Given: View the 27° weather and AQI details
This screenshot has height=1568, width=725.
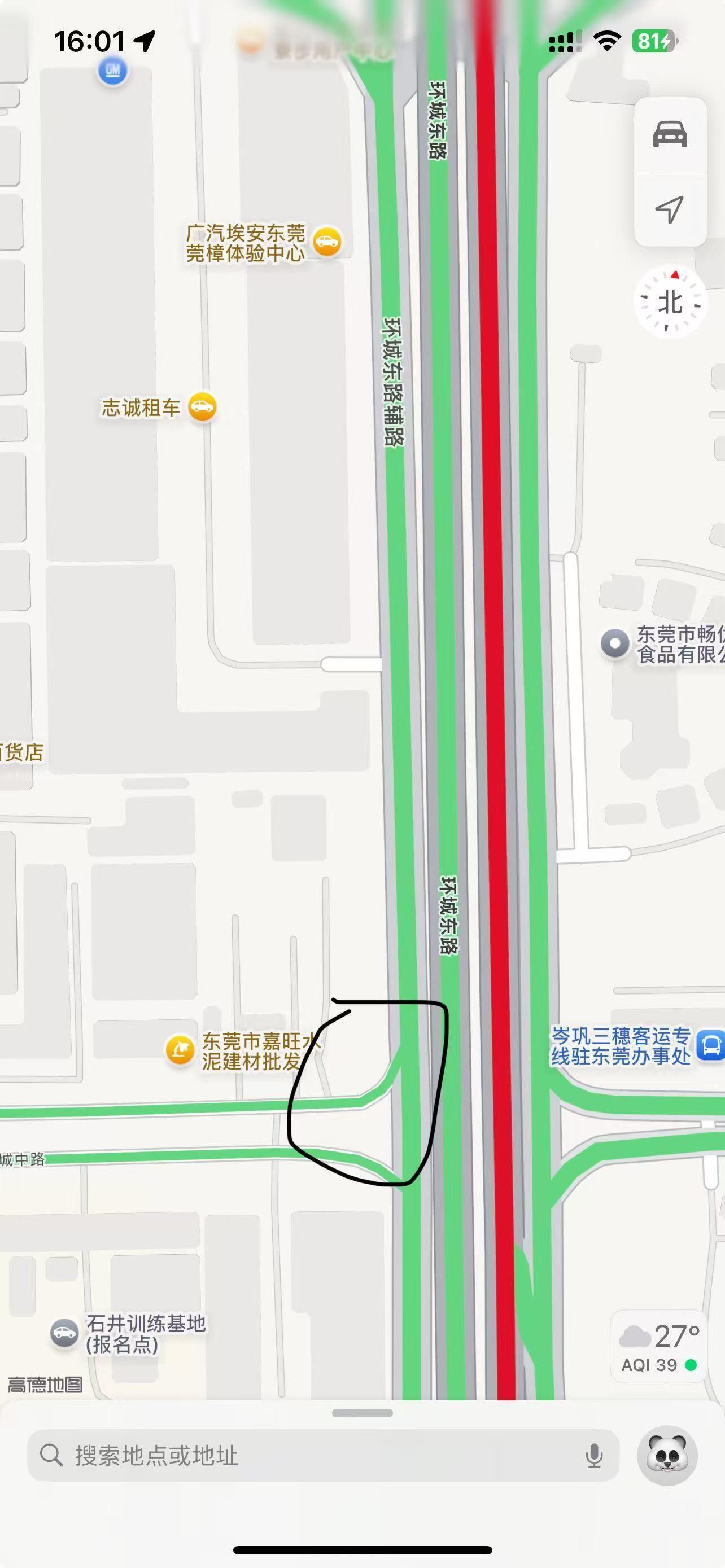Looking at the screenshot, I should click(660, 1347).
